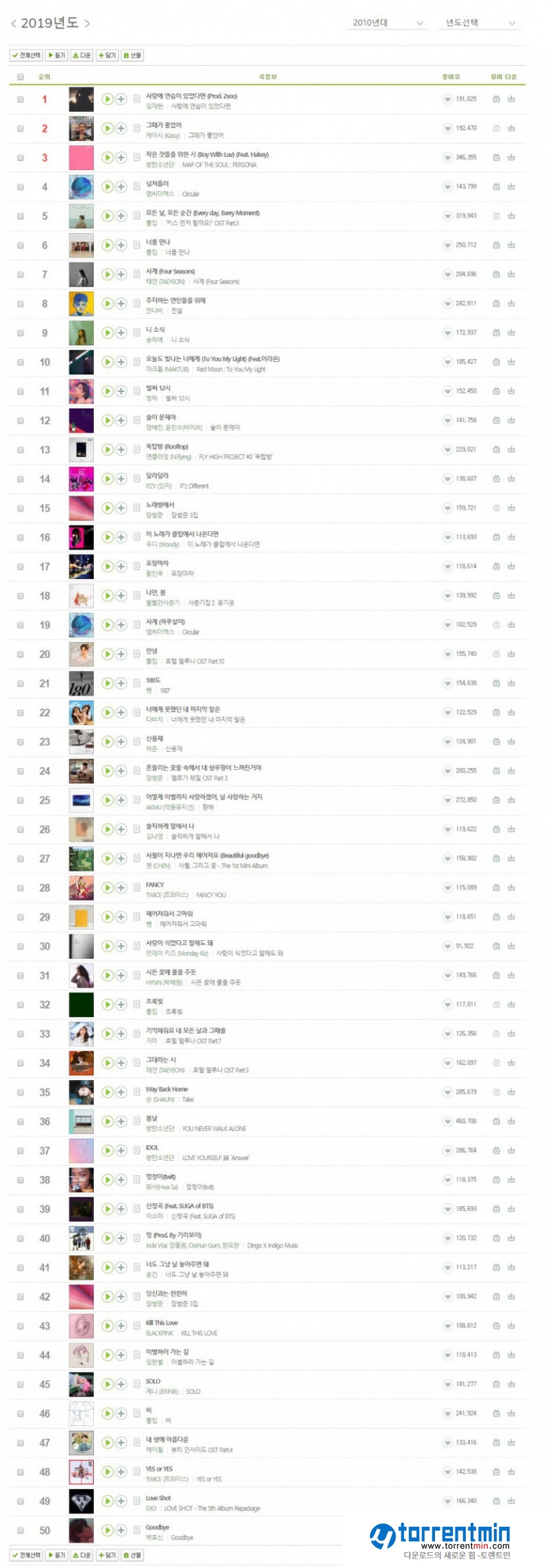Tap the top 전체선택 select-all button
The image size is (548, 1568).
point(27,55)
